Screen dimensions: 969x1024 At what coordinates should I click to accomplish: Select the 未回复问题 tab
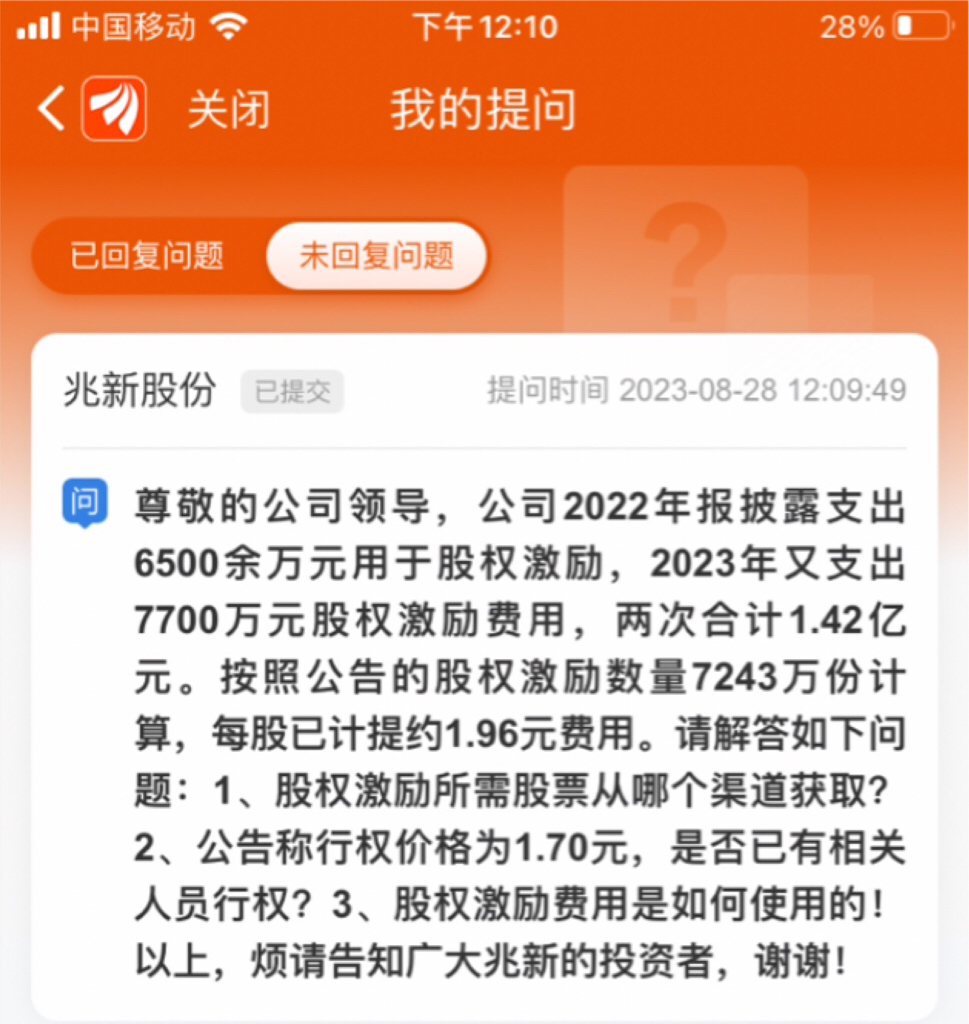[376, 255]
